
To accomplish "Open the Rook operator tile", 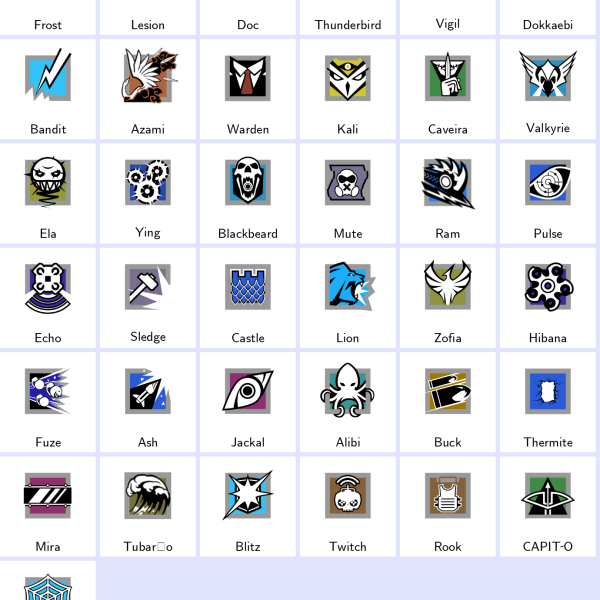I will pos(448,505).
